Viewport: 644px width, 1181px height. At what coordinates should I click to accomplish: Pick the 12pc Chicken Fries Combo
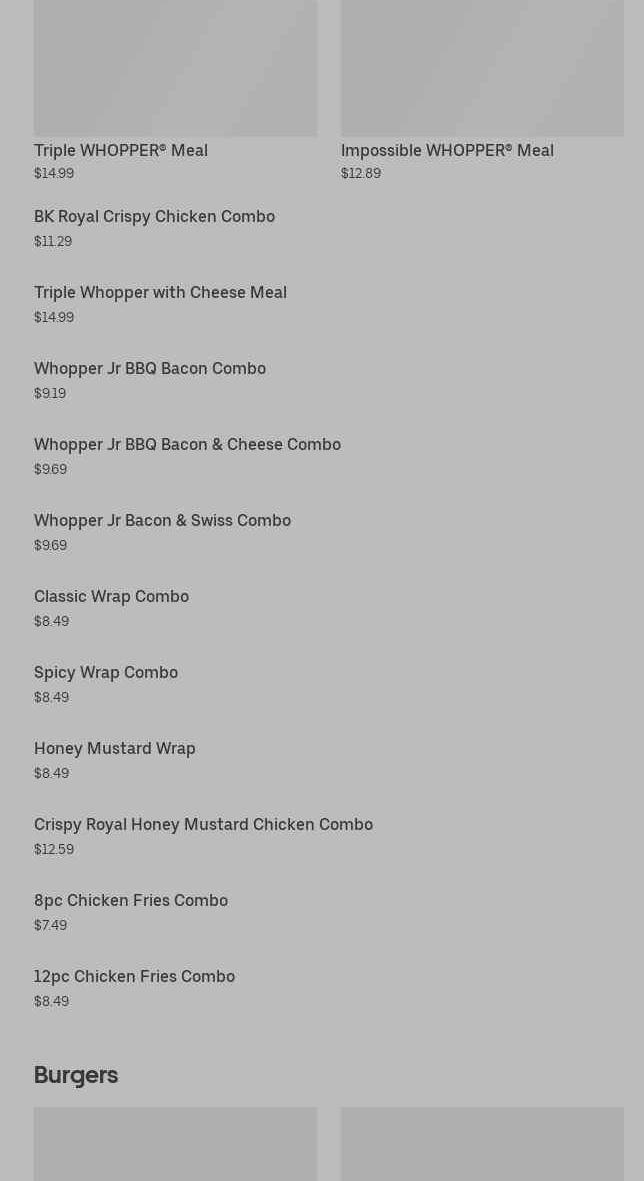134,977
